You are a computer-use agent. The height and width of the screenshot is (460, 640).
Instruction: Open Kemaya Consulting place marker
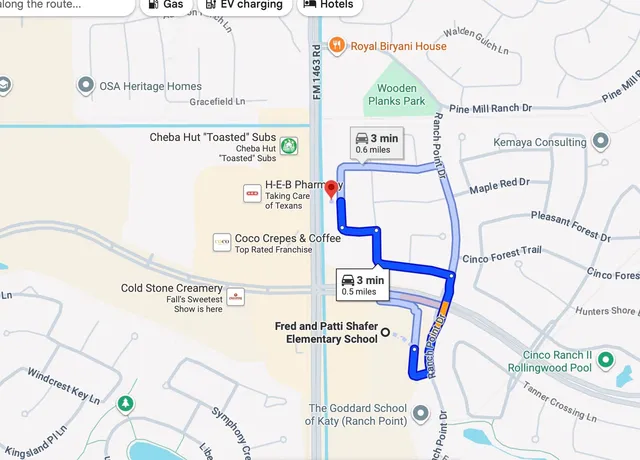(x=600, y=143)
